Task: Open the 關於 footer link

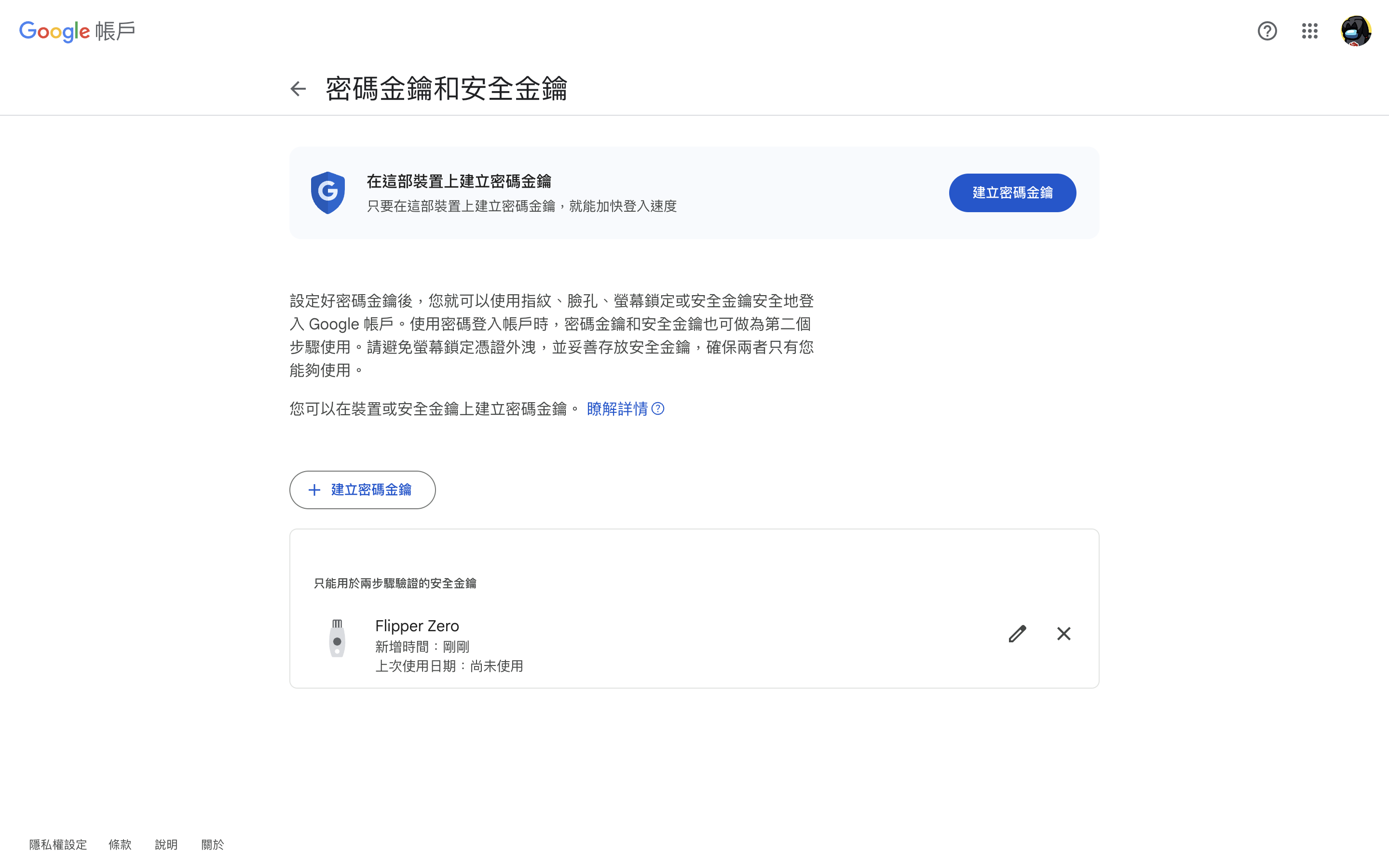Action: click(212, 844)
